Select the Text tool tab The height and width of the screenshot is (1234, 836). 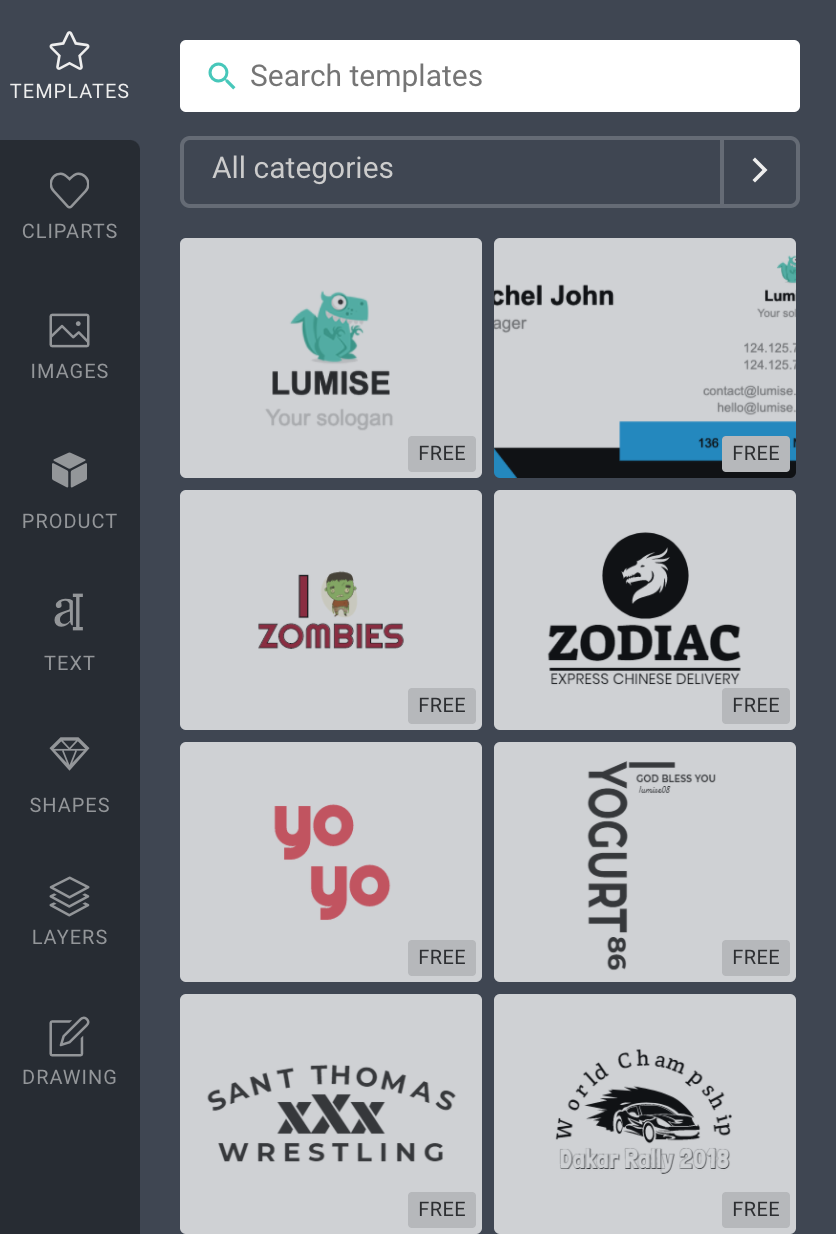click(70, 632)
